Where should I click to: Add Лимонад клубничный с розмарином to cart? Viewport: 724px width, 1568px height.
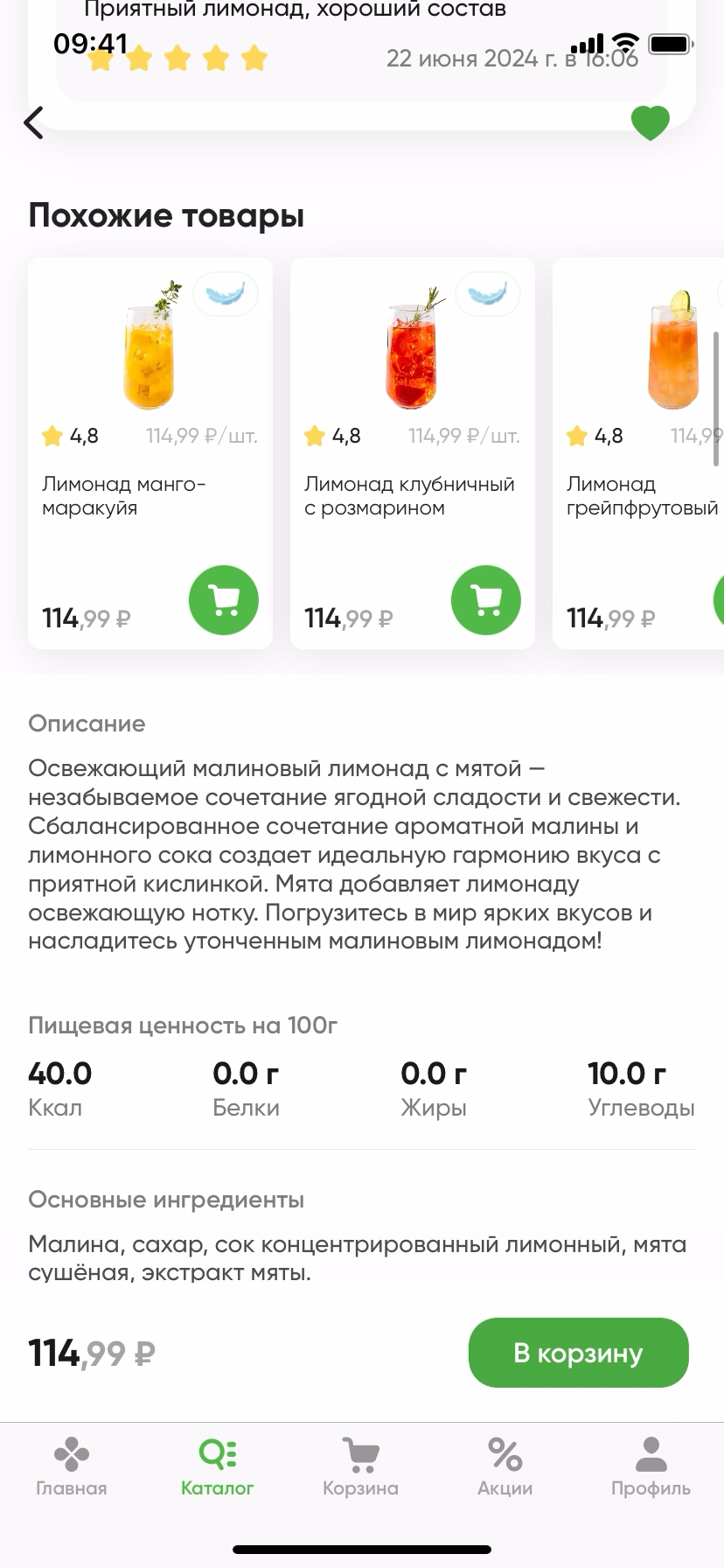[x=486, y=600]
